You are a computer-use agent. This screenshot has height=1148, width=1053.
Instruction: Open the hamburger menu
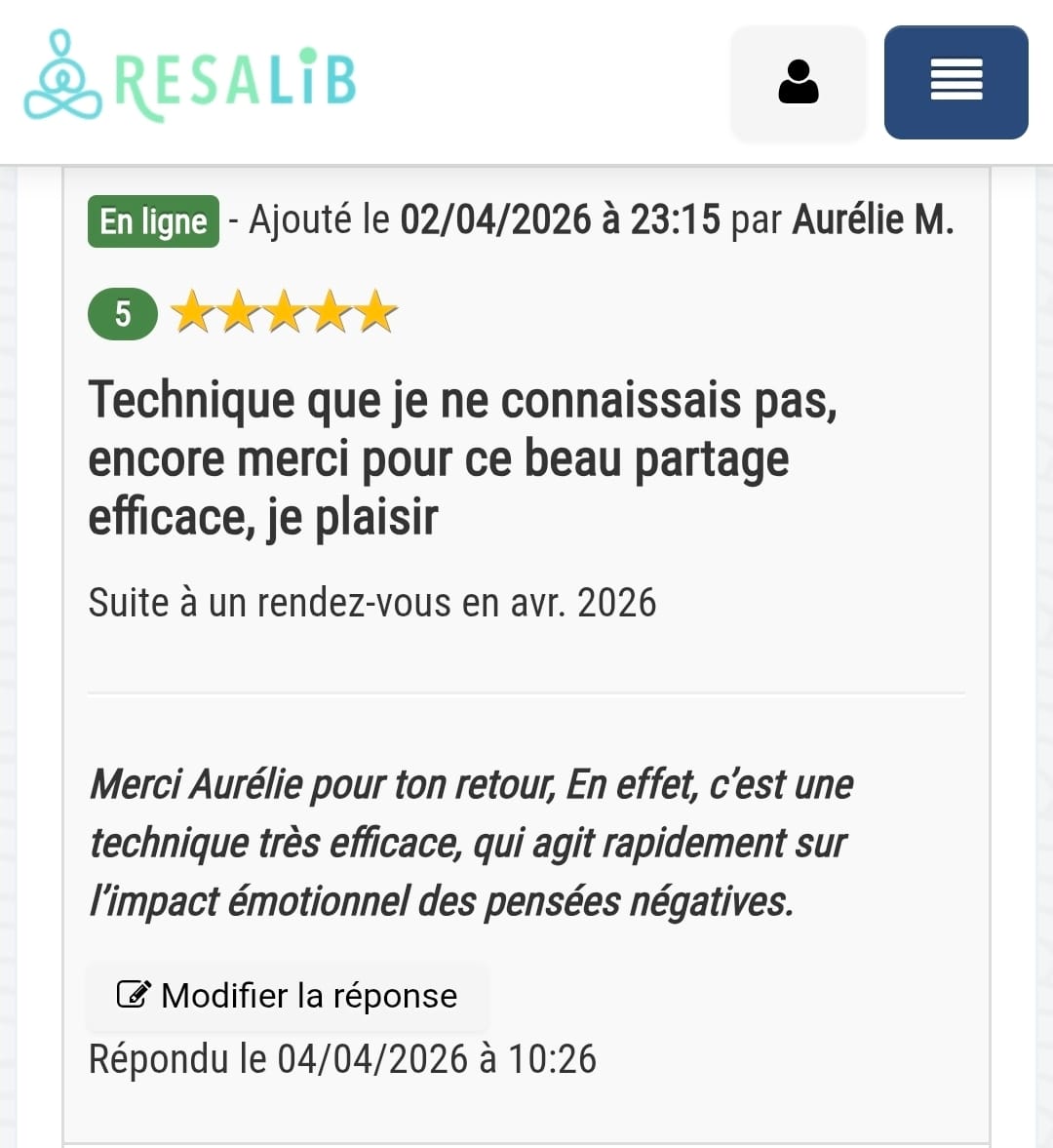[x=955, y=82]
